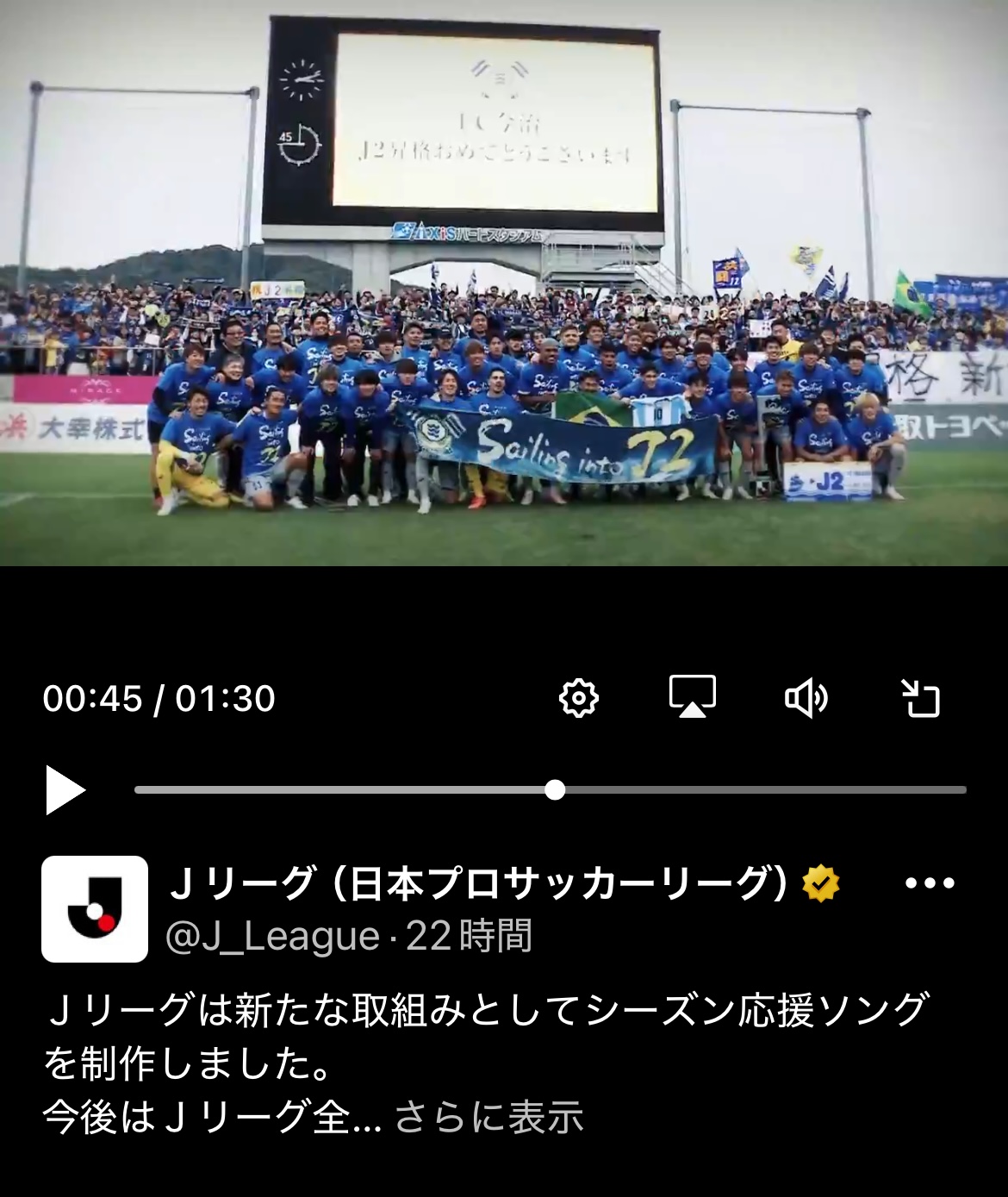Open @J_League account name
Viewport: 1008px width, 1197px height.
(x=272, y=936)
